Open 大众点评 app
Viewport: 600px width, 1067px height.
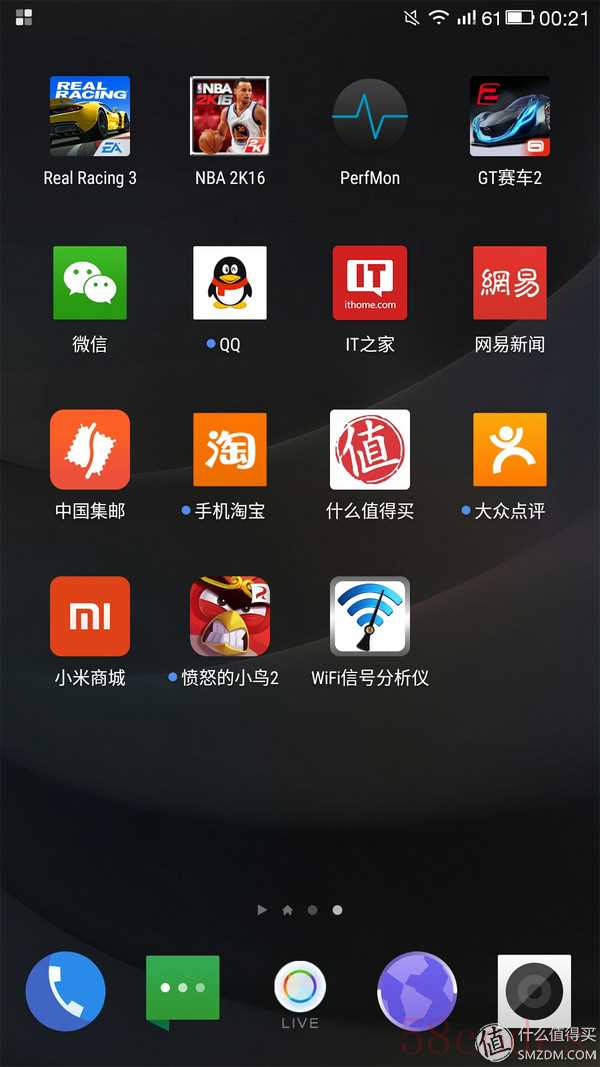510,449
